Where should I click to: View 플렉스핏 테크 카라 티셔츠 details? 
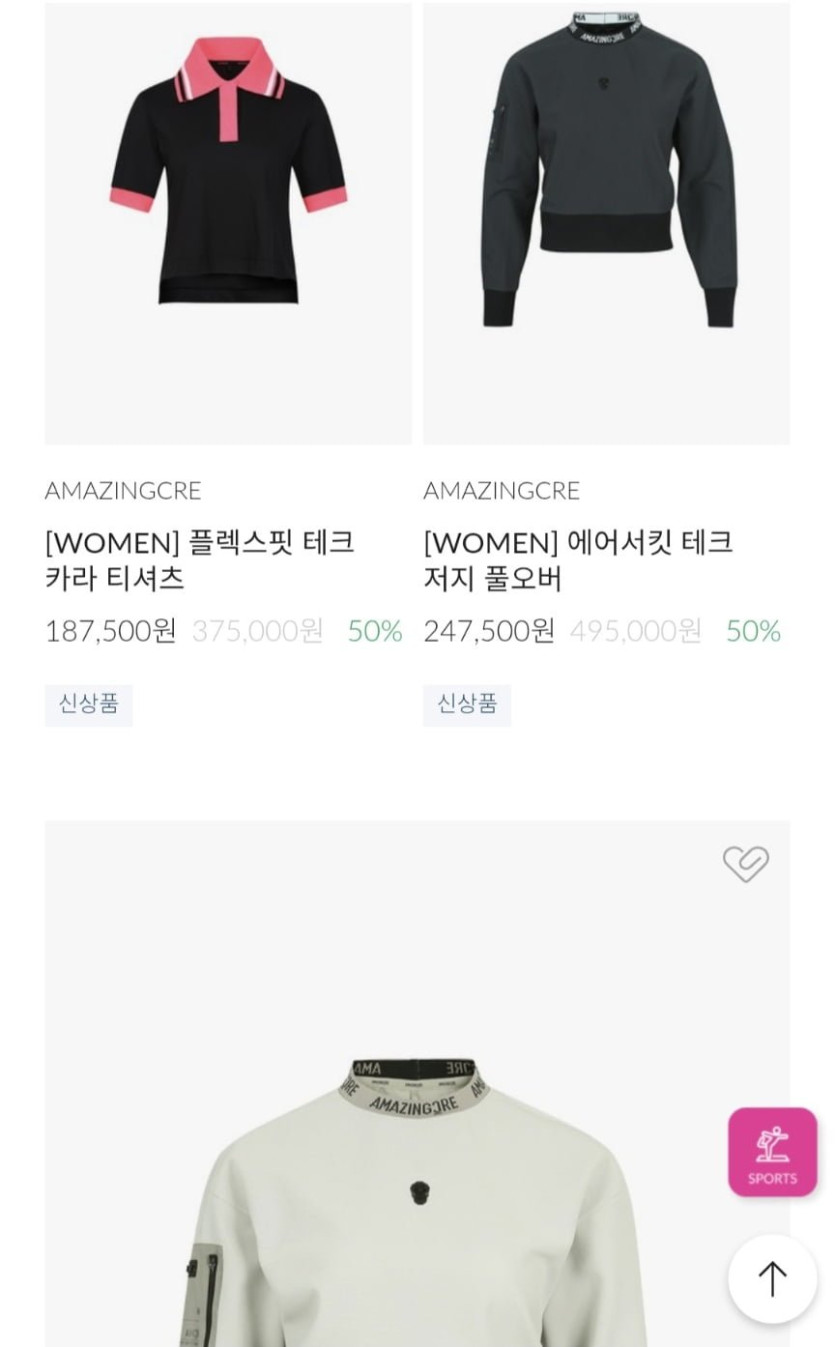(x=200, y=560)
